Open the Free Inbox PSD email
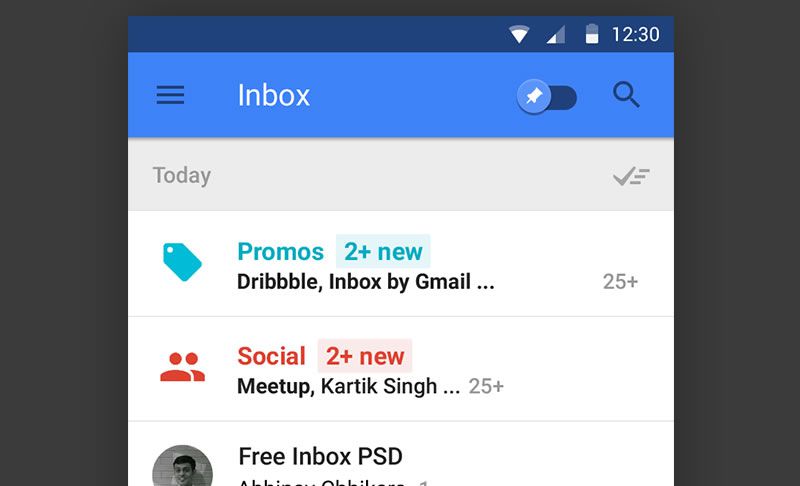 pyautogui.click(x=400, y=459)
